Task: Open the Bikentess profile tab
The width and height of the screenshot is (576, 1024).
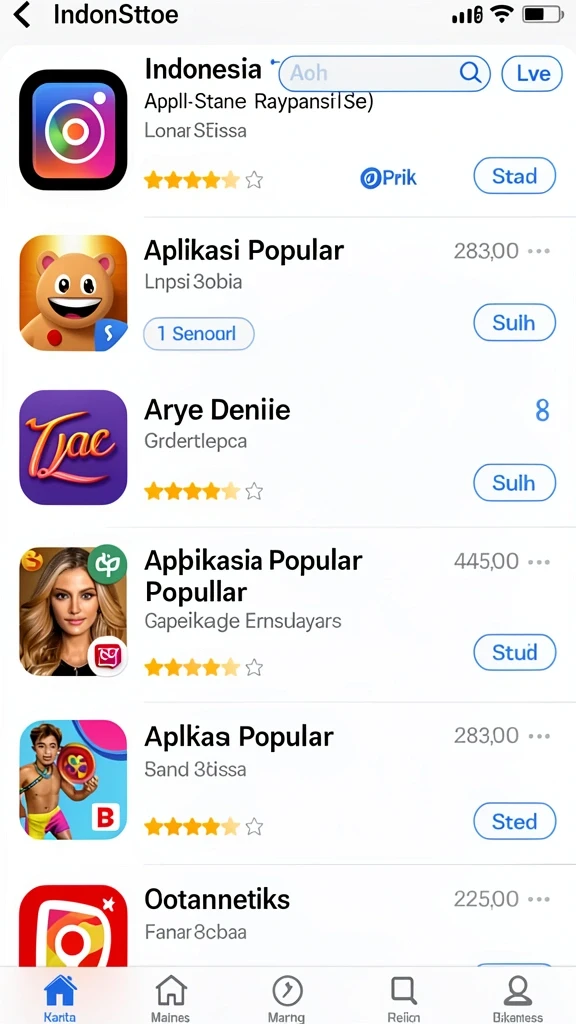Action: click(517, 997)
